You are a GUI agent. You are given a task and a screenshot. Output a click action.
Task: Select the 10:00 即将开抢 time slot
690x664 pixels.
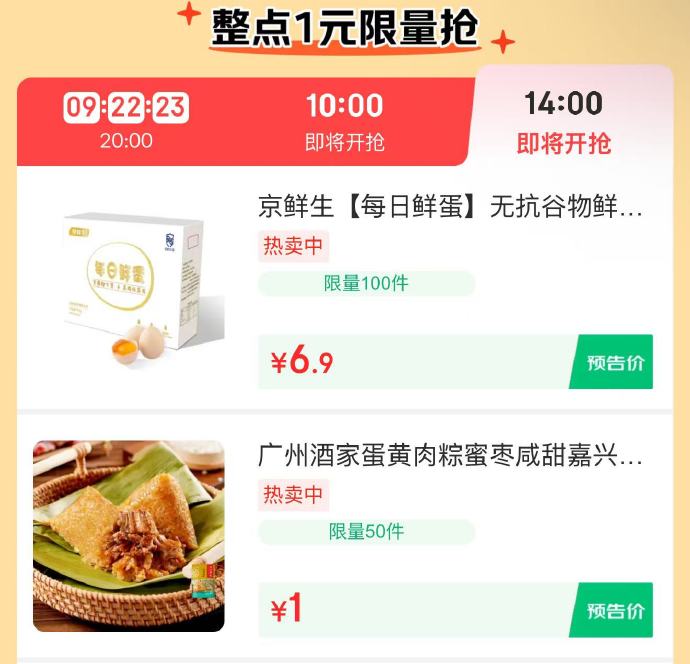pyautogui.click(x=344, y=122)
